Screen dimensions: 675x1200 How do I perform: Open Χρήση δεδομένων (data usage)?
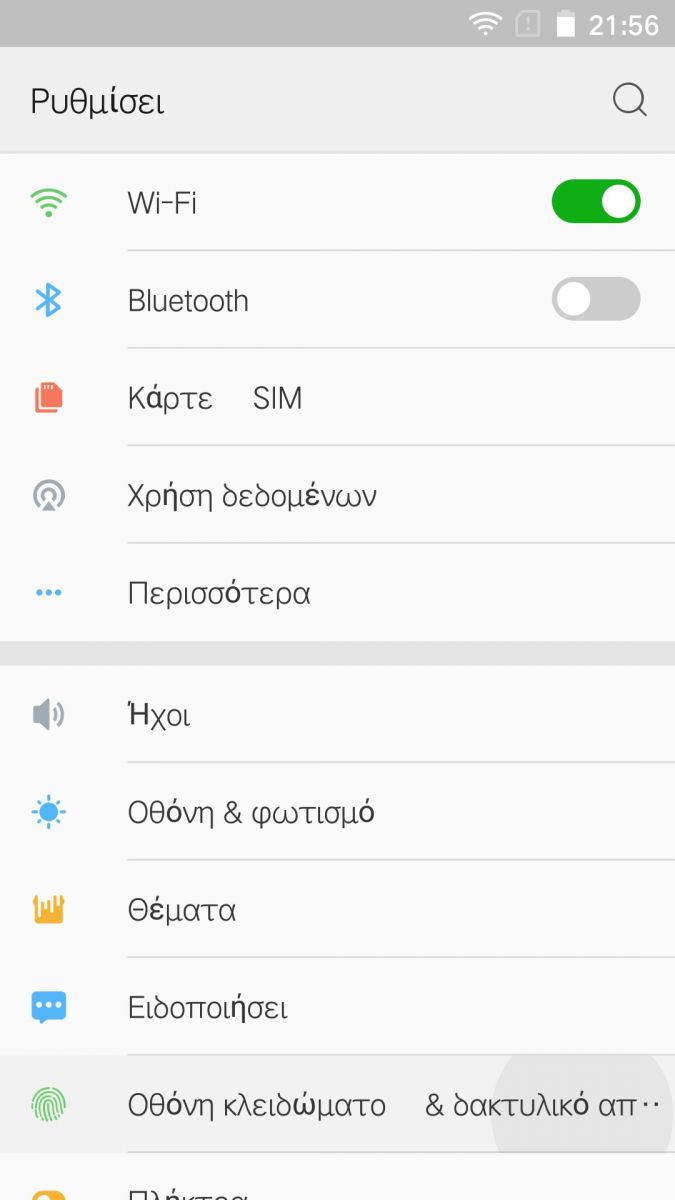tap(337, 495)
